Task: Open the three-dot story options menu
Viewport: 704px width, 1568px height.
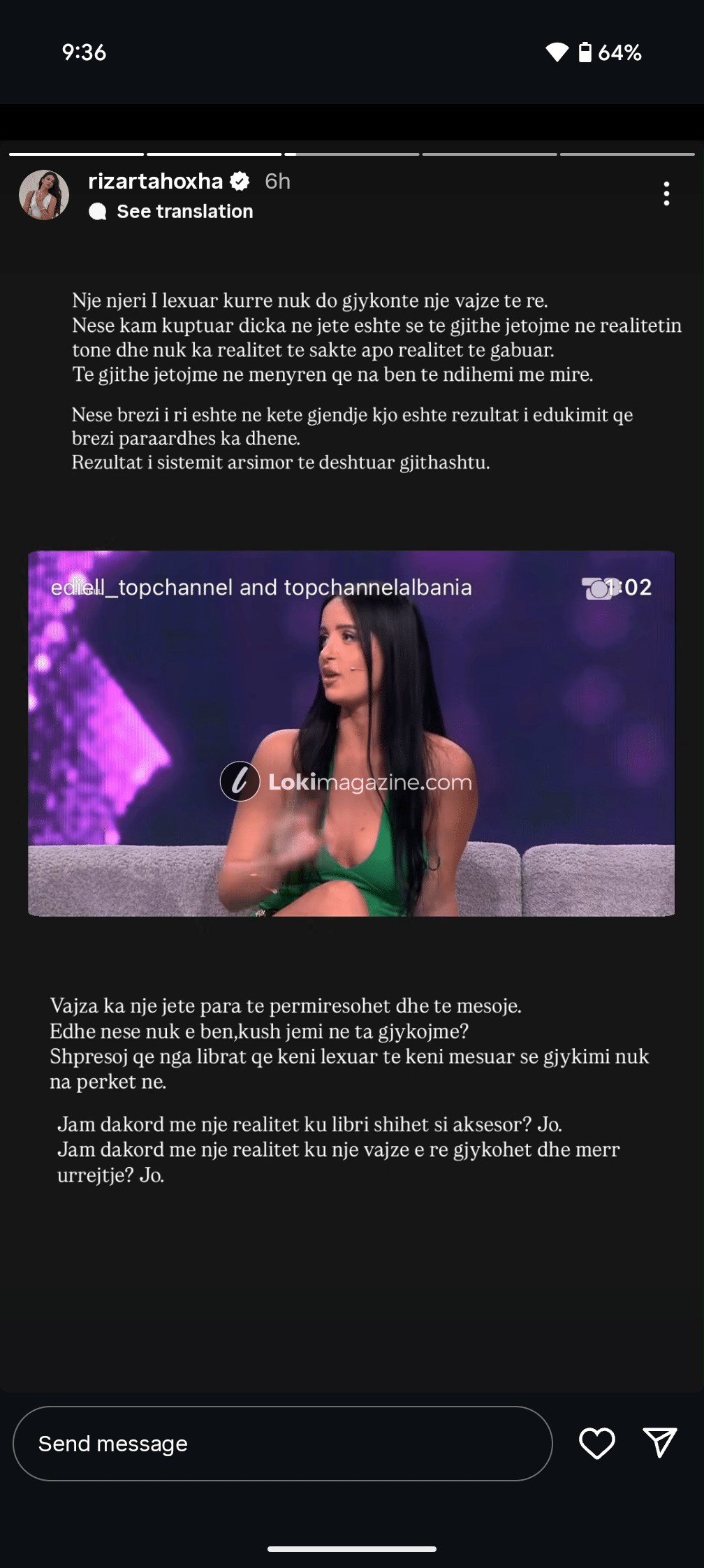Action: coord(666,194)
